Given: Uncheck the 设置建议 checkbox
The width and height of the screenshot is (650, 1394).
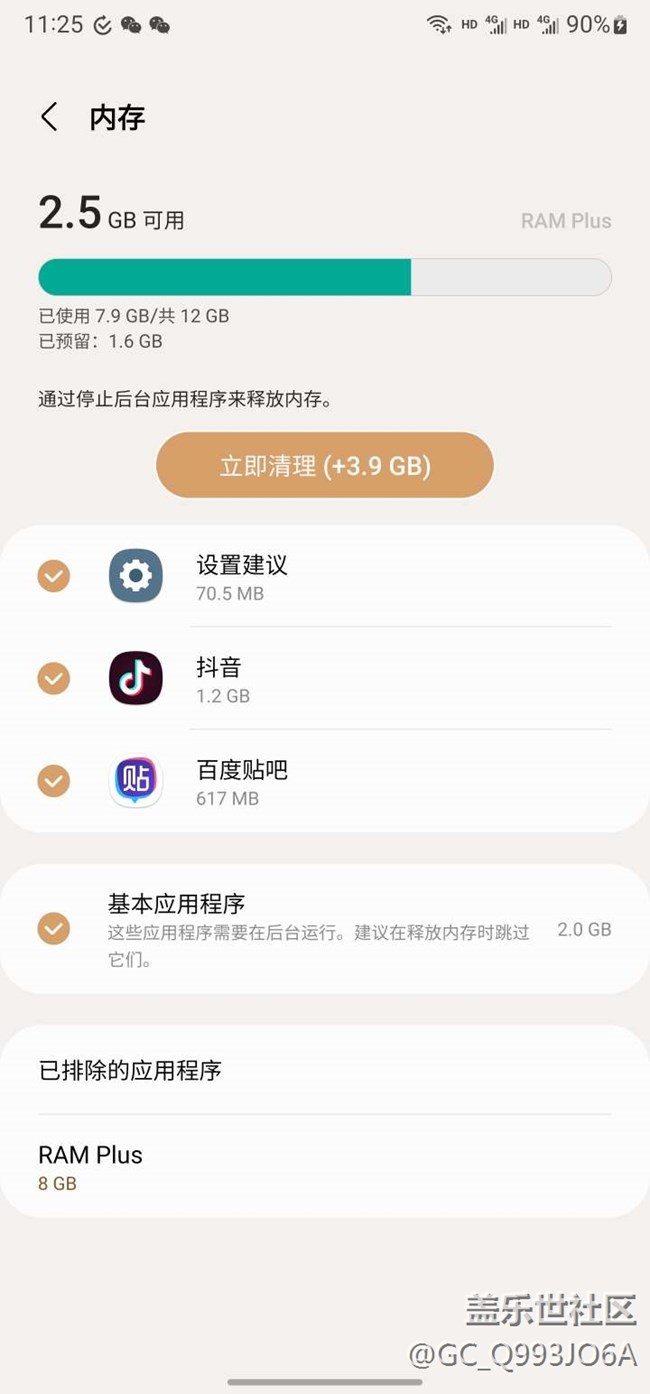Looking at the screenshot, I should (54, 576).
